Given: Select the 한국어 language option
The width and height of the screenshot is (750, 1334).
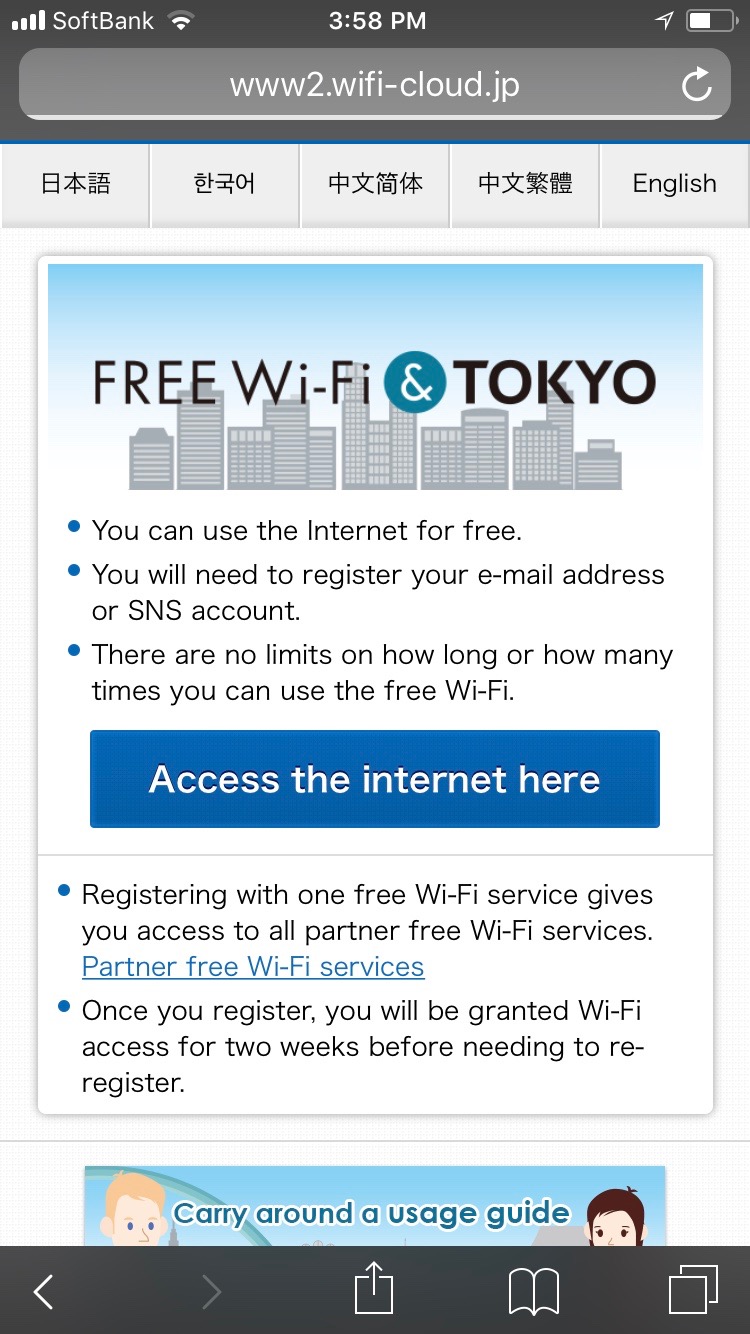Looking at the screenshot, I should coord(225,184).
